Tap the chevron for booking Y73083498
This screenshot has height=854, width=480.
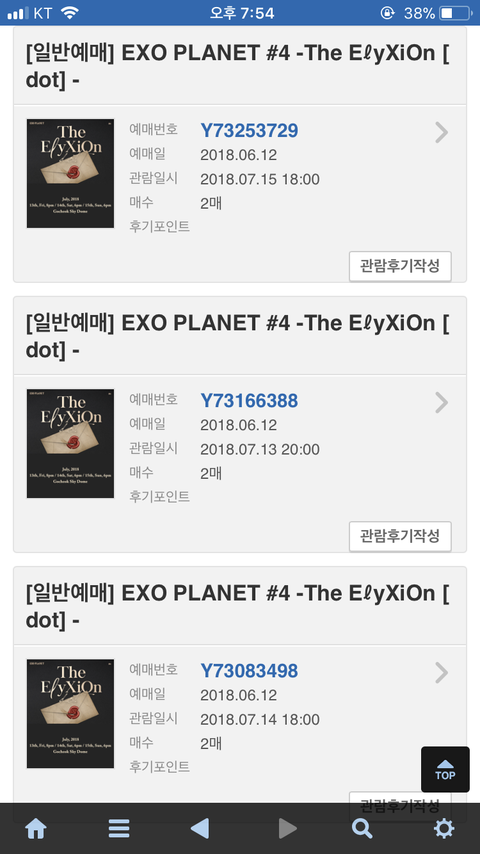coord(441,673)
